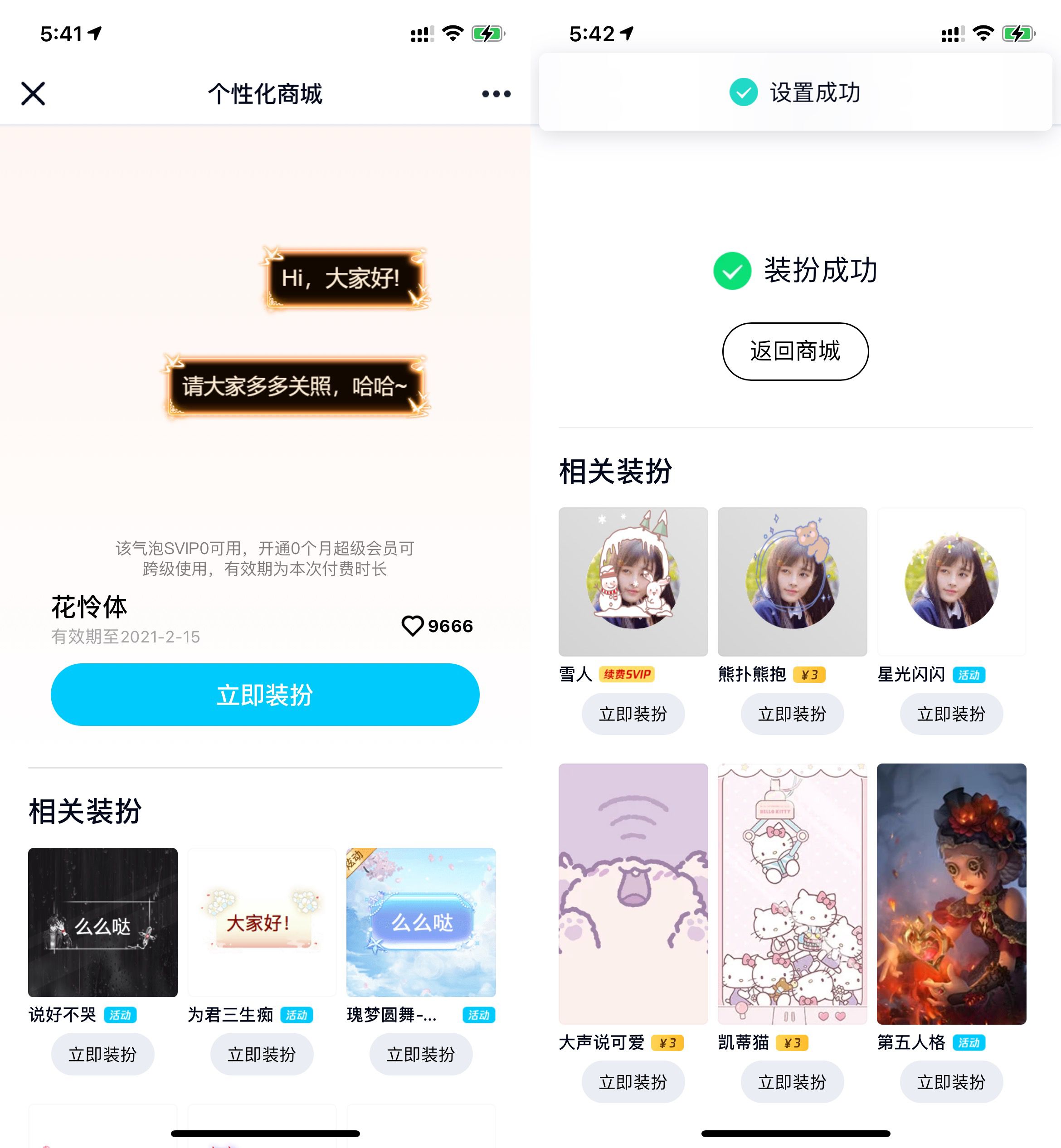The width and height of the screenshot is (1061, 1148).
Task: Apply the 熊扑熊抱 avatar frame
Action: pos(792,714)
